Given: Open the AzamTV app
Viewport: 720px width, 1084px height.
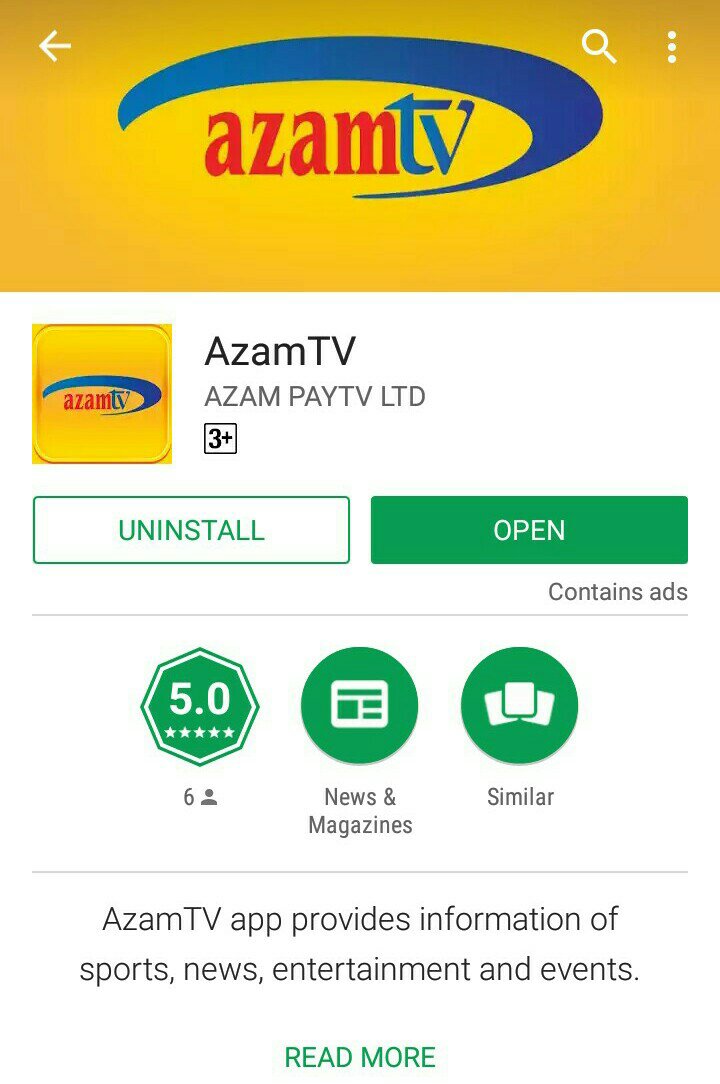Looking at the screenshot, I should (x=529, y=530).
